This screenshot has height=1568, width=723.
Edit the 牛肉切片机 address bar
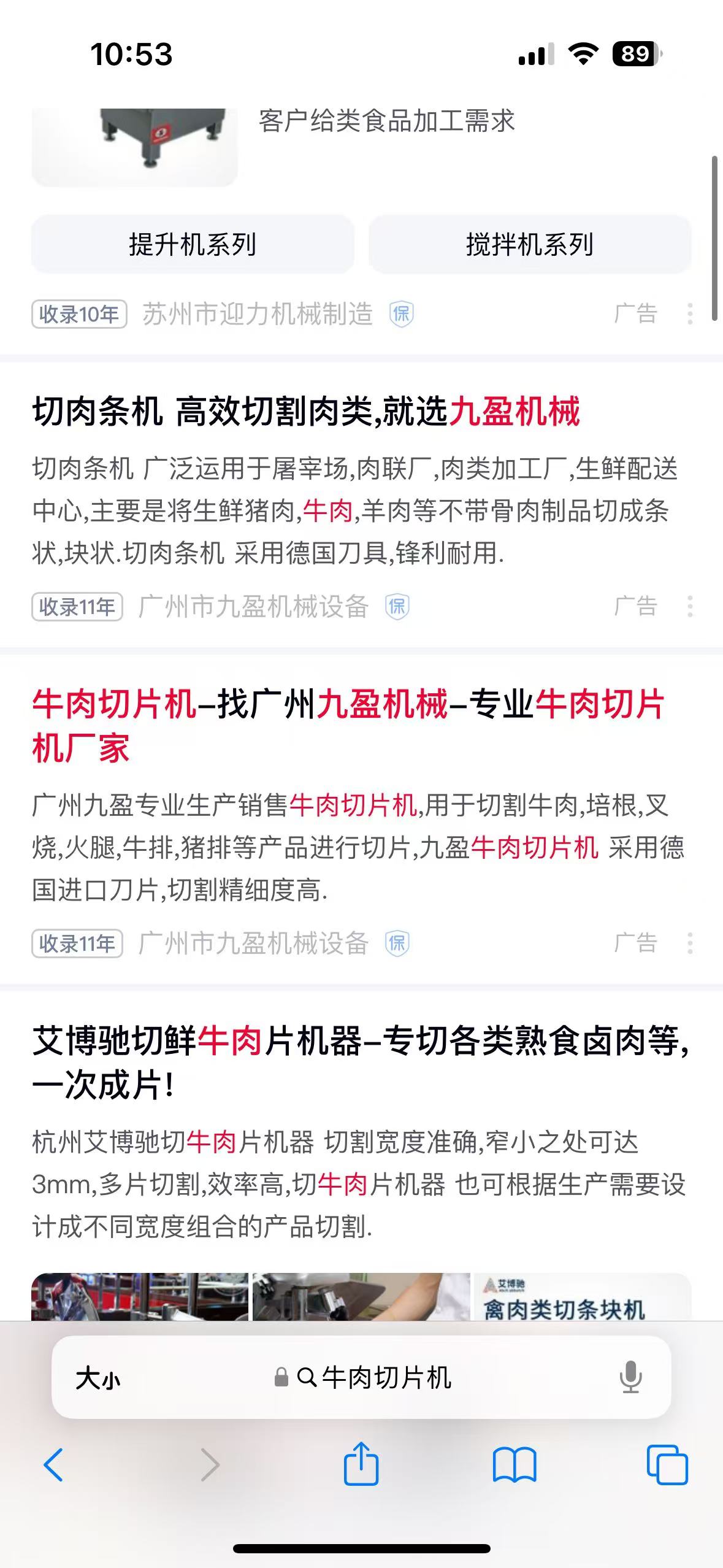[x=374, y=1378]
